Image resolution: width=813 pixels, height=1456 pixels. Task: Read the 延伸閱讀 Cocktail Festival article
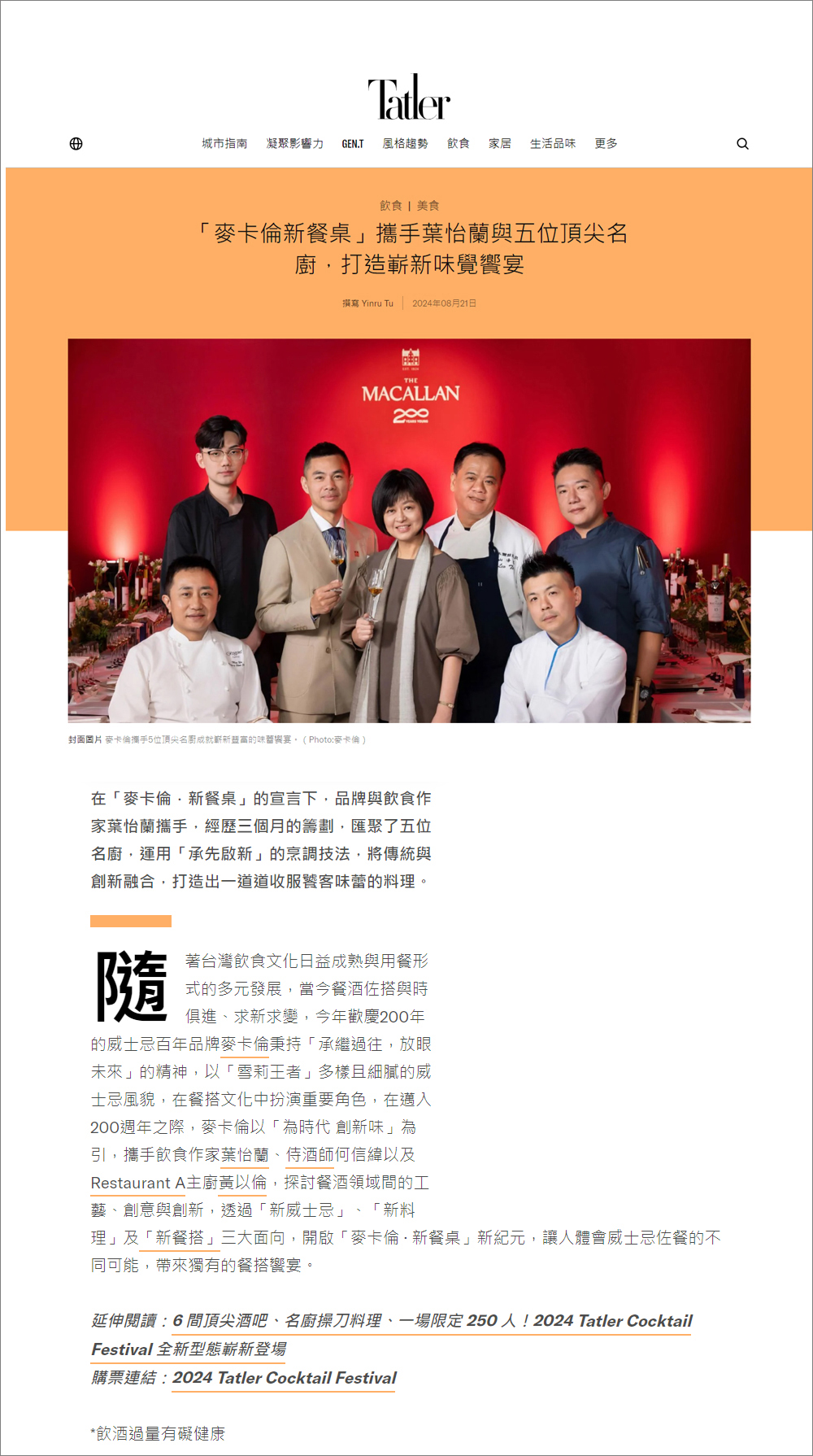coord(392,1335)
